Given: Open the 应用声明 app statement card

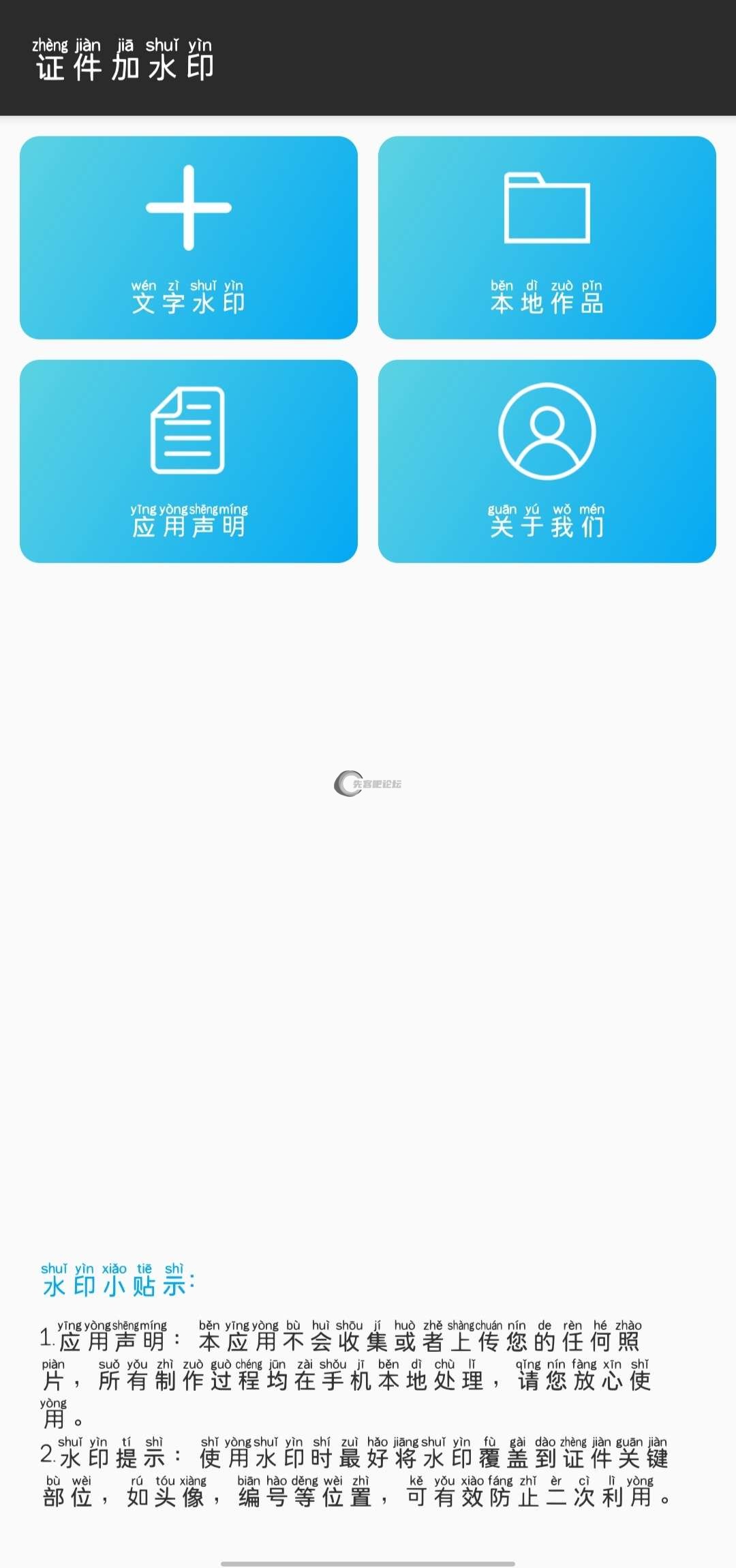Looking at the screenshot, I should pyautogui.click(x=189, y=462).
